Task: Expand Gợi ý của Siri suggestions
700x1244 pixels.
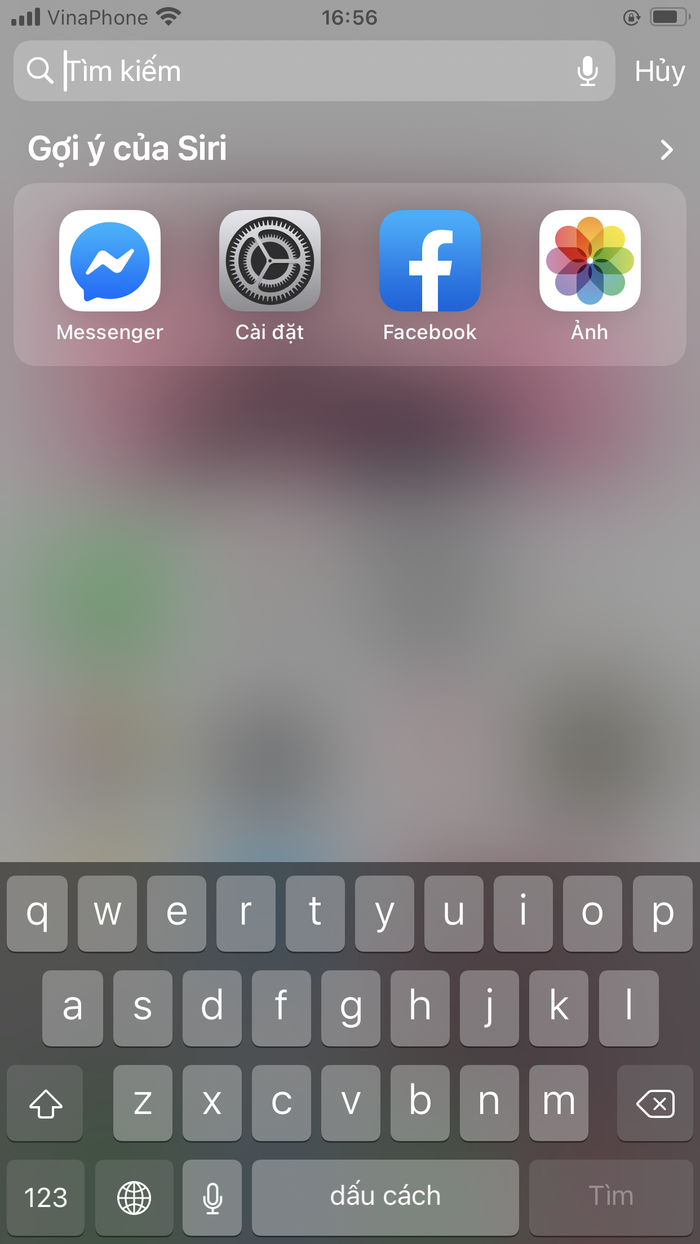Action: pyautogui.click(x=666, y=150)
